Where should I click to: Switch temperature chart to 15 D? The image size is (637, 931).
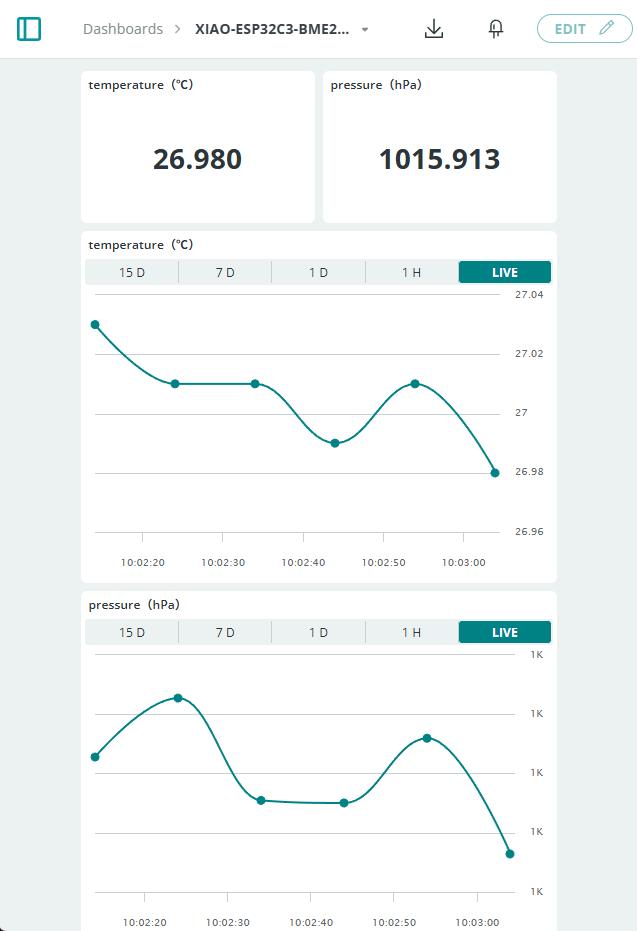point(132,272)
